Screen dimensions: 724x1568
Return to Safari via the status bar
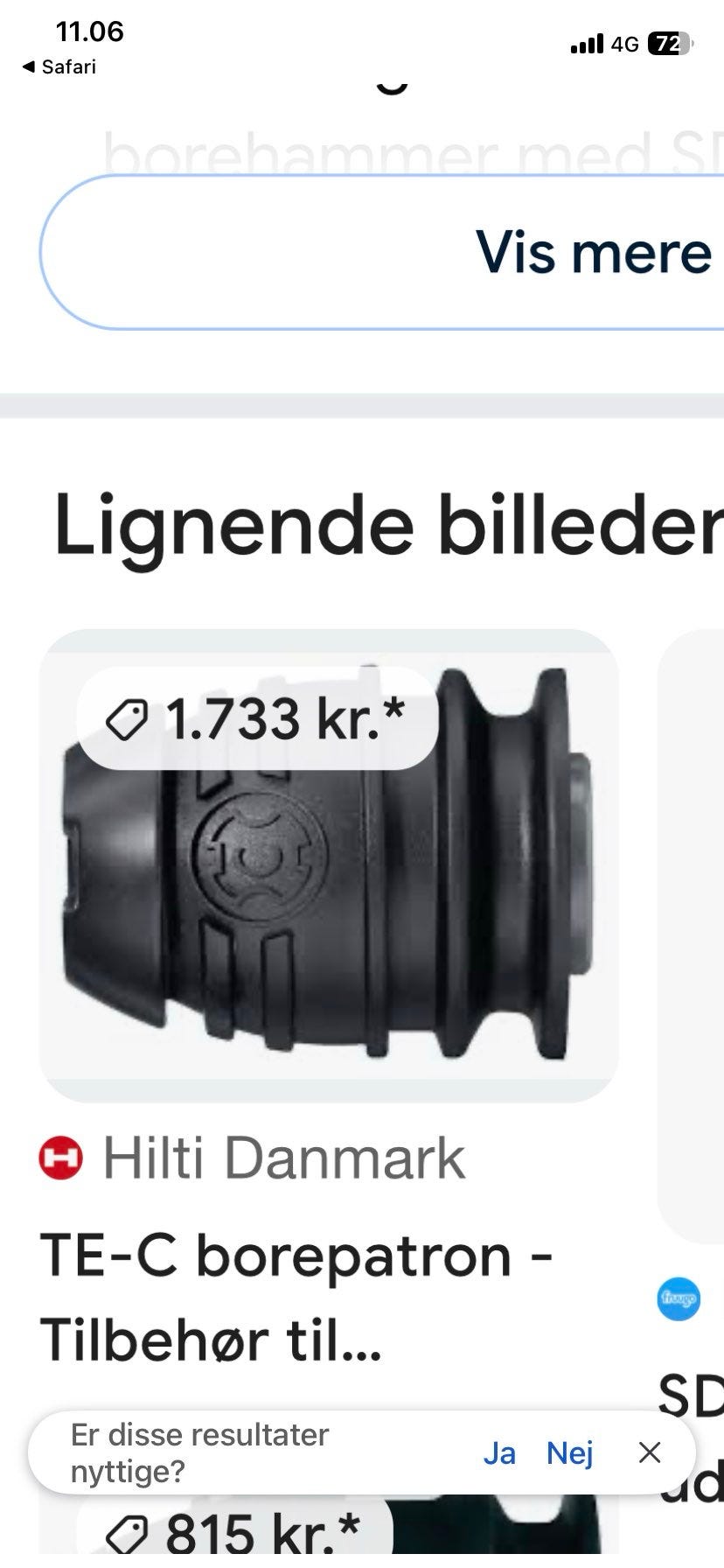click(59, 66)
